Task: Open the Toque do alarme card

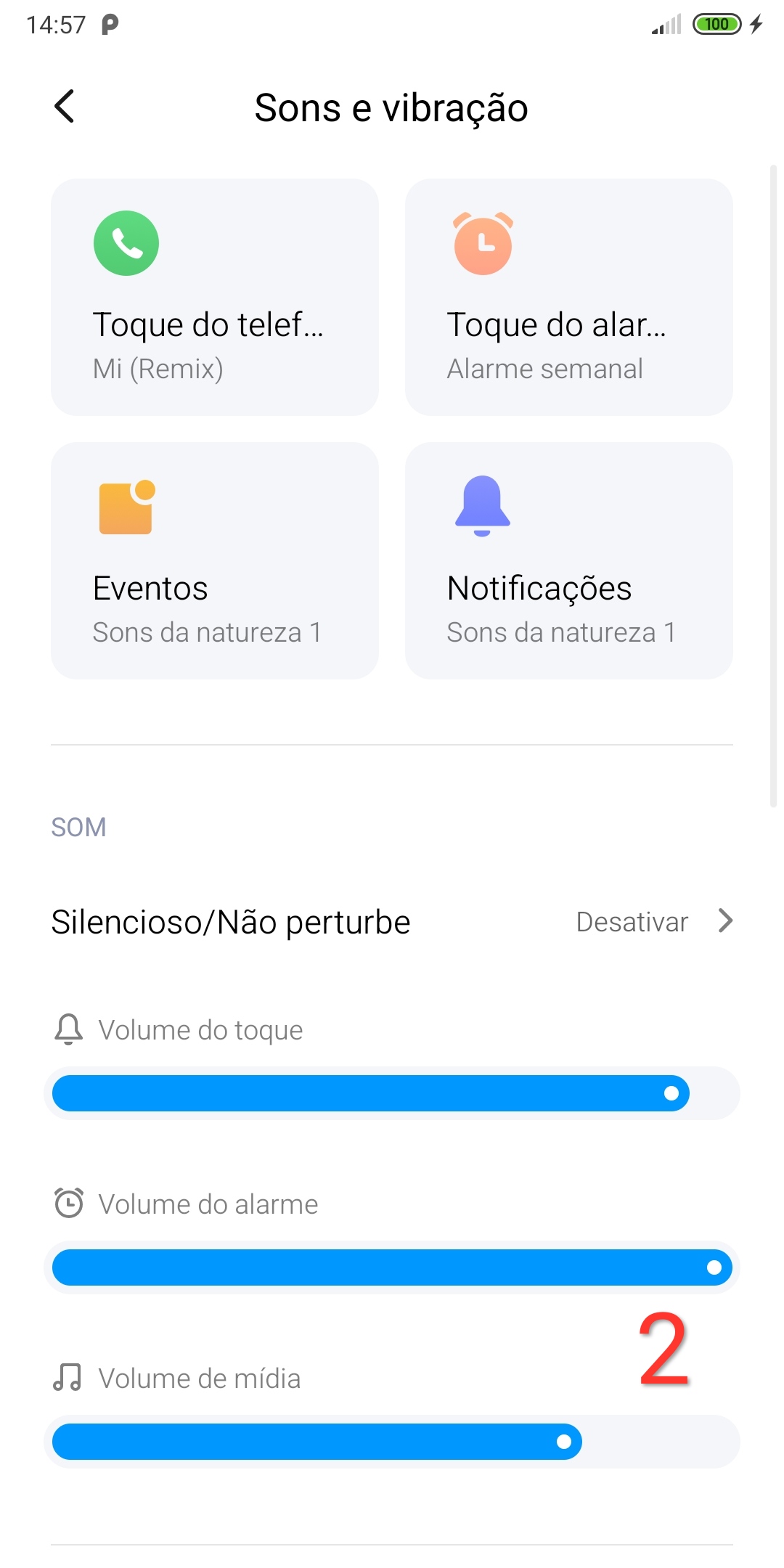Action: click(569, 297)
